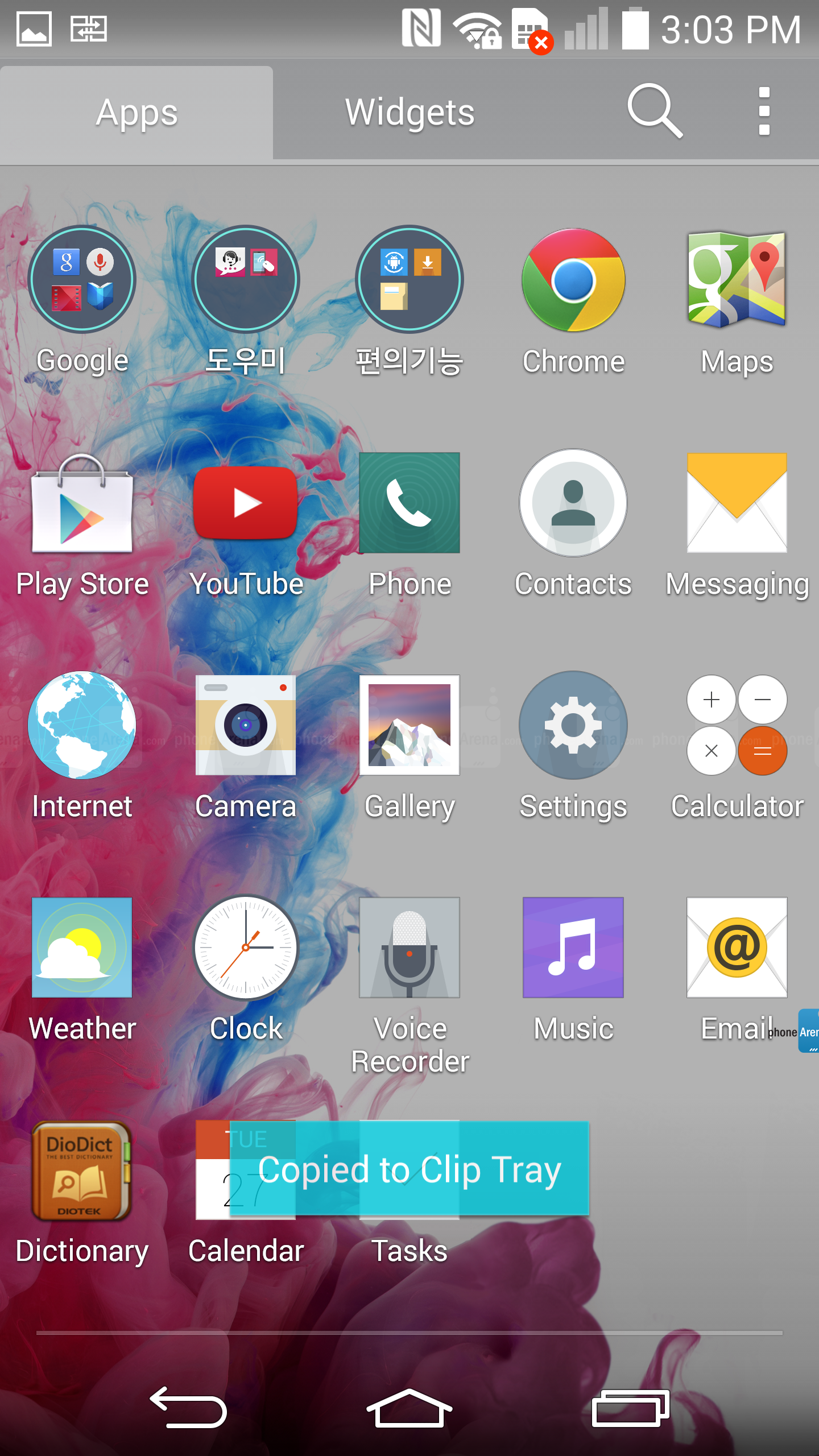Open Play Store
819x1456 pixels.
pos(82,503)
